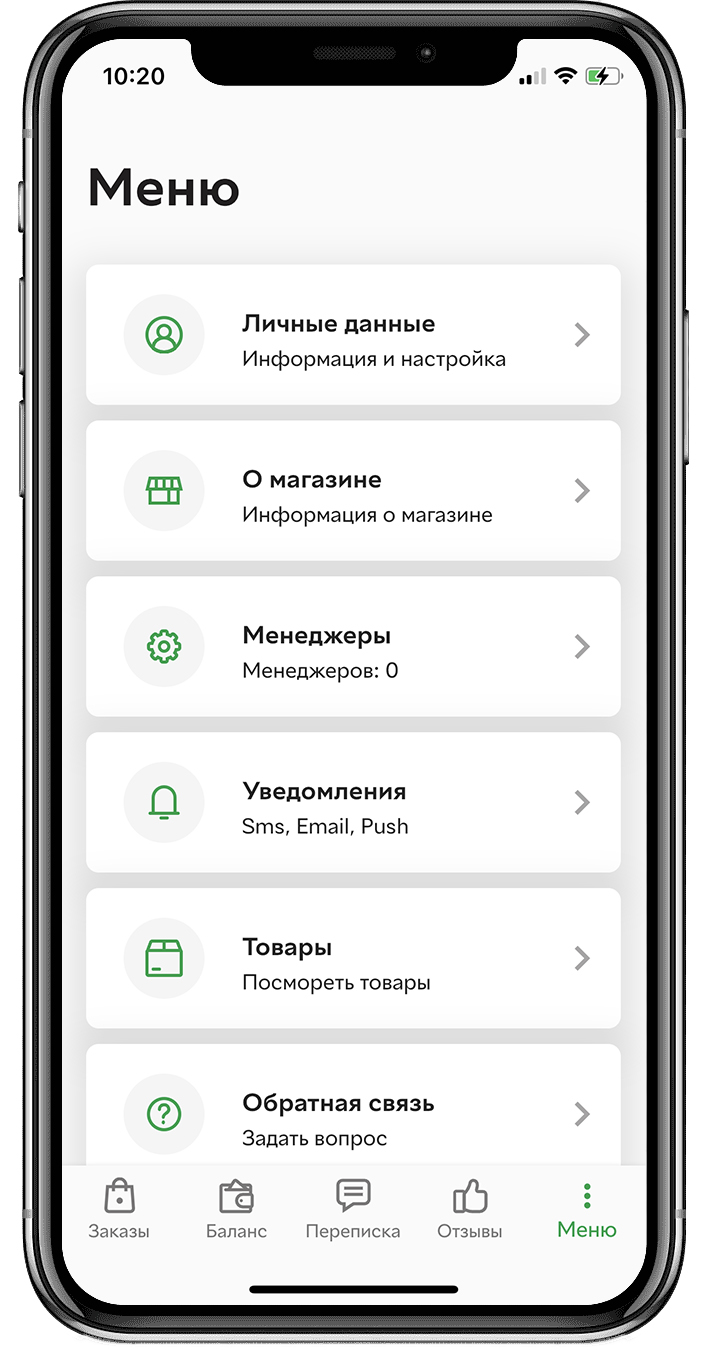Open the Менеджеры row
707x1350 pixels.
coord(353,647)
